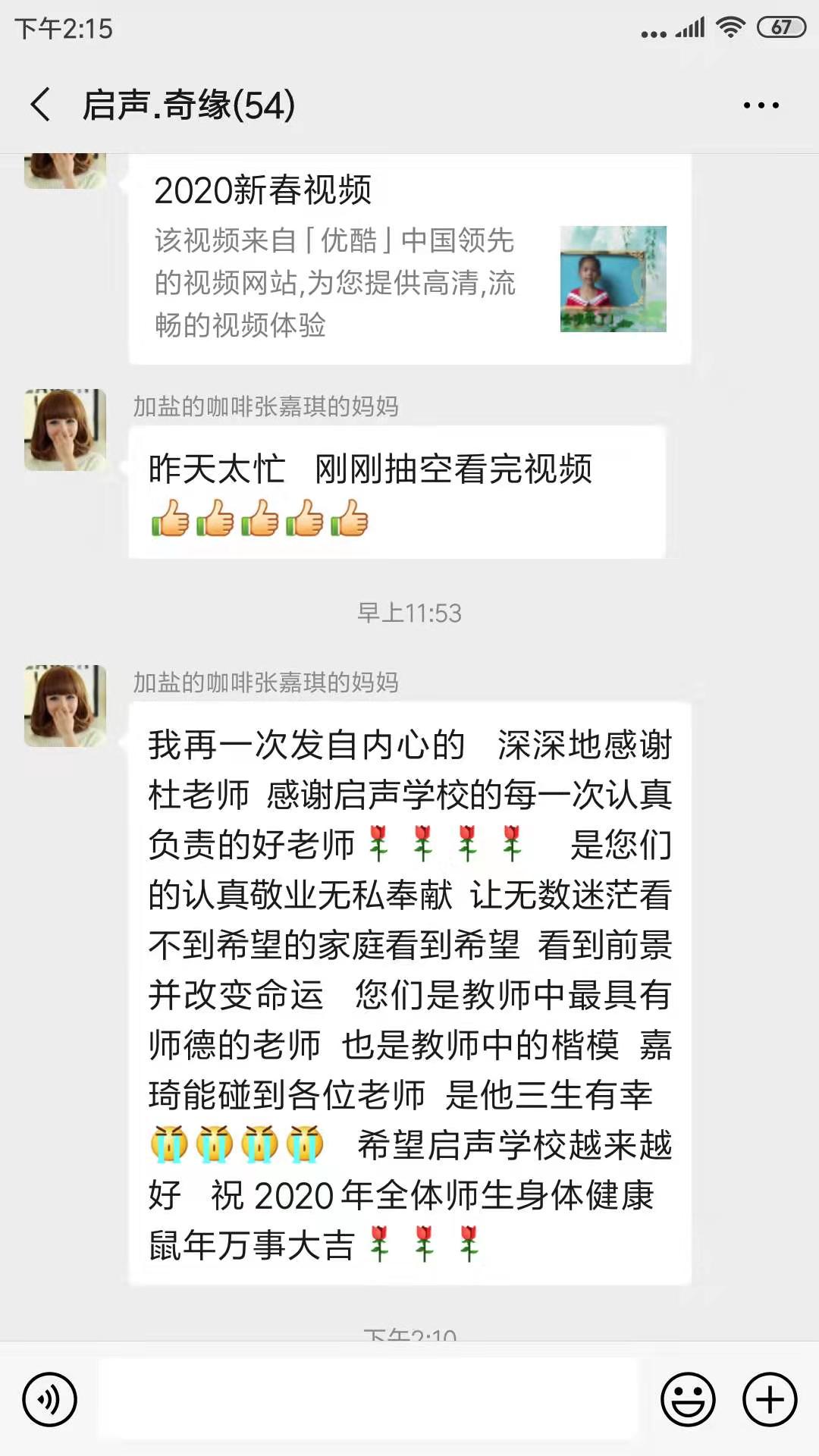View avatar profile beside the long thank-you message

pos(65,706)
